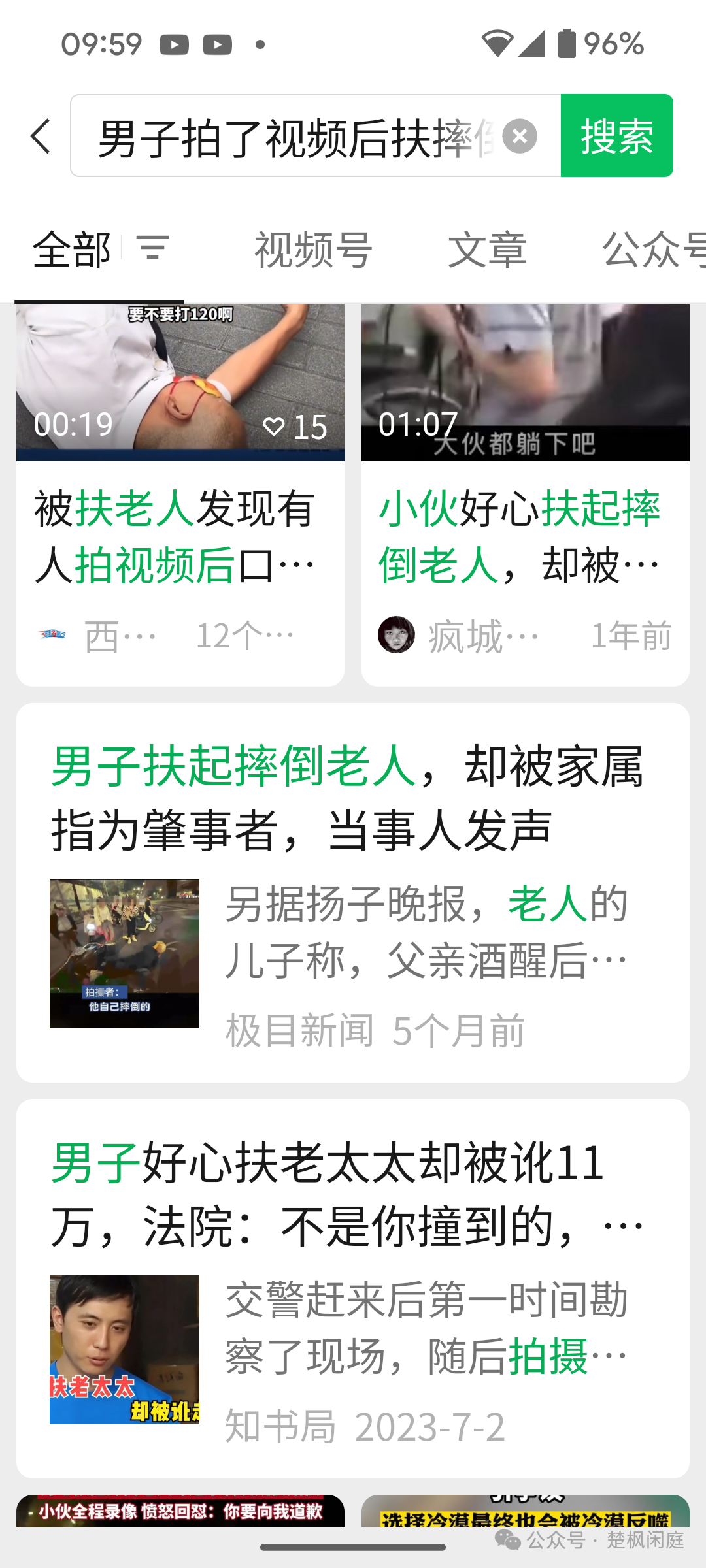This screenshot has height=1568, width=706.
Task: Clear the search query text
Action: (x=520, y=137)
